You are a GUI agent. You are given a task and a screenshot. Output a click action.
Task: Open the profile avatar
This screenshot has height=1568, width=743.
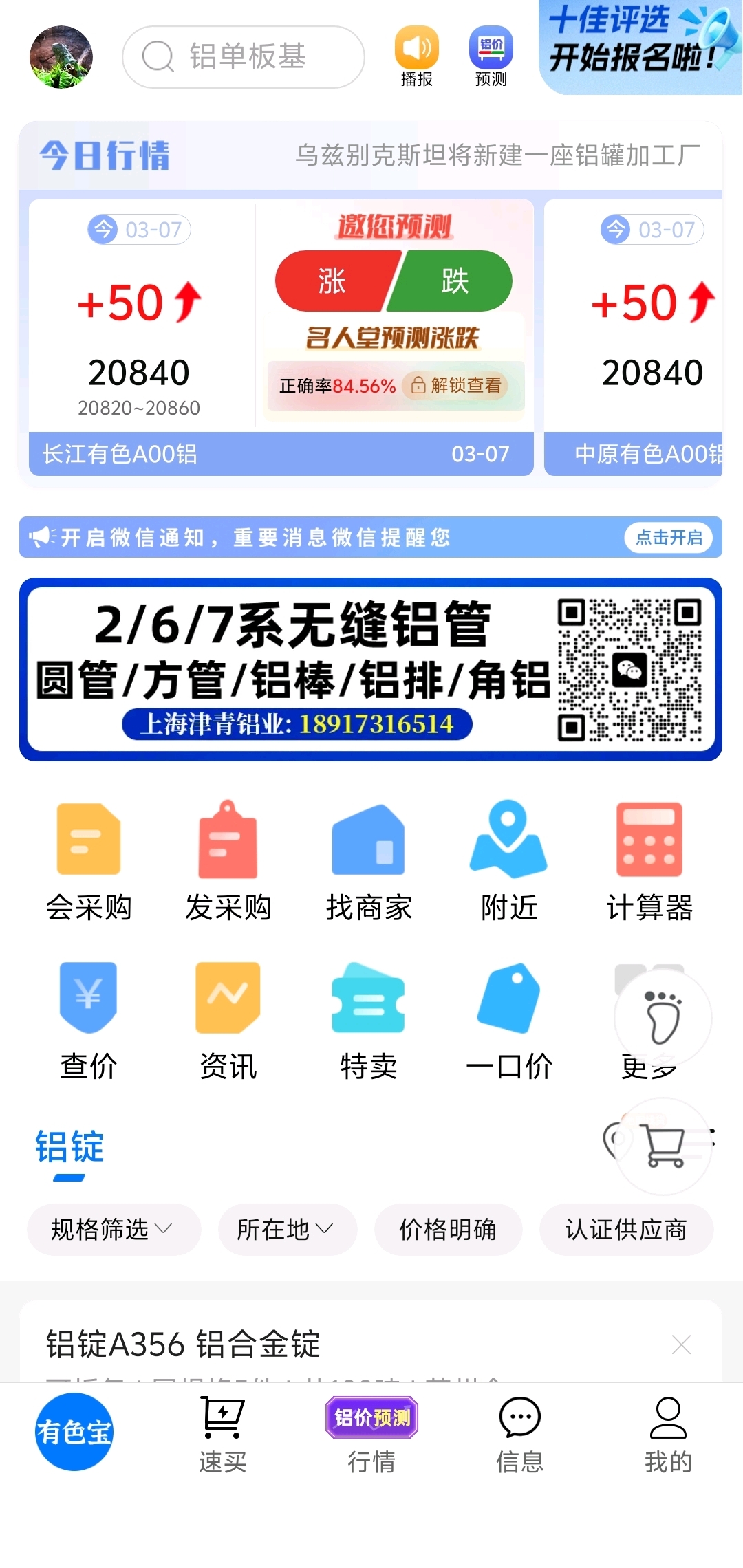(61, 57)
